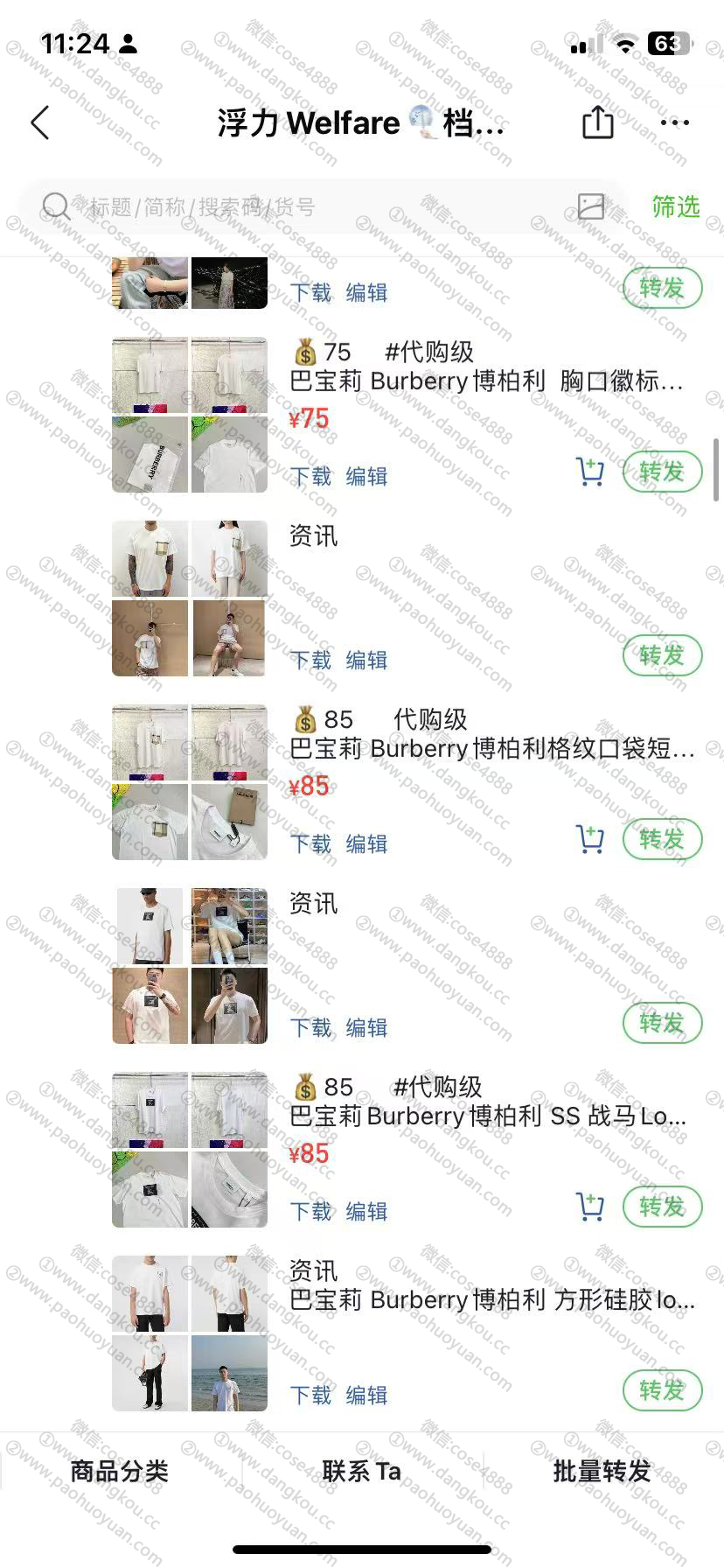Share this shop via the share icon
Screen dimensions: 724x1568
click(598, 122)
